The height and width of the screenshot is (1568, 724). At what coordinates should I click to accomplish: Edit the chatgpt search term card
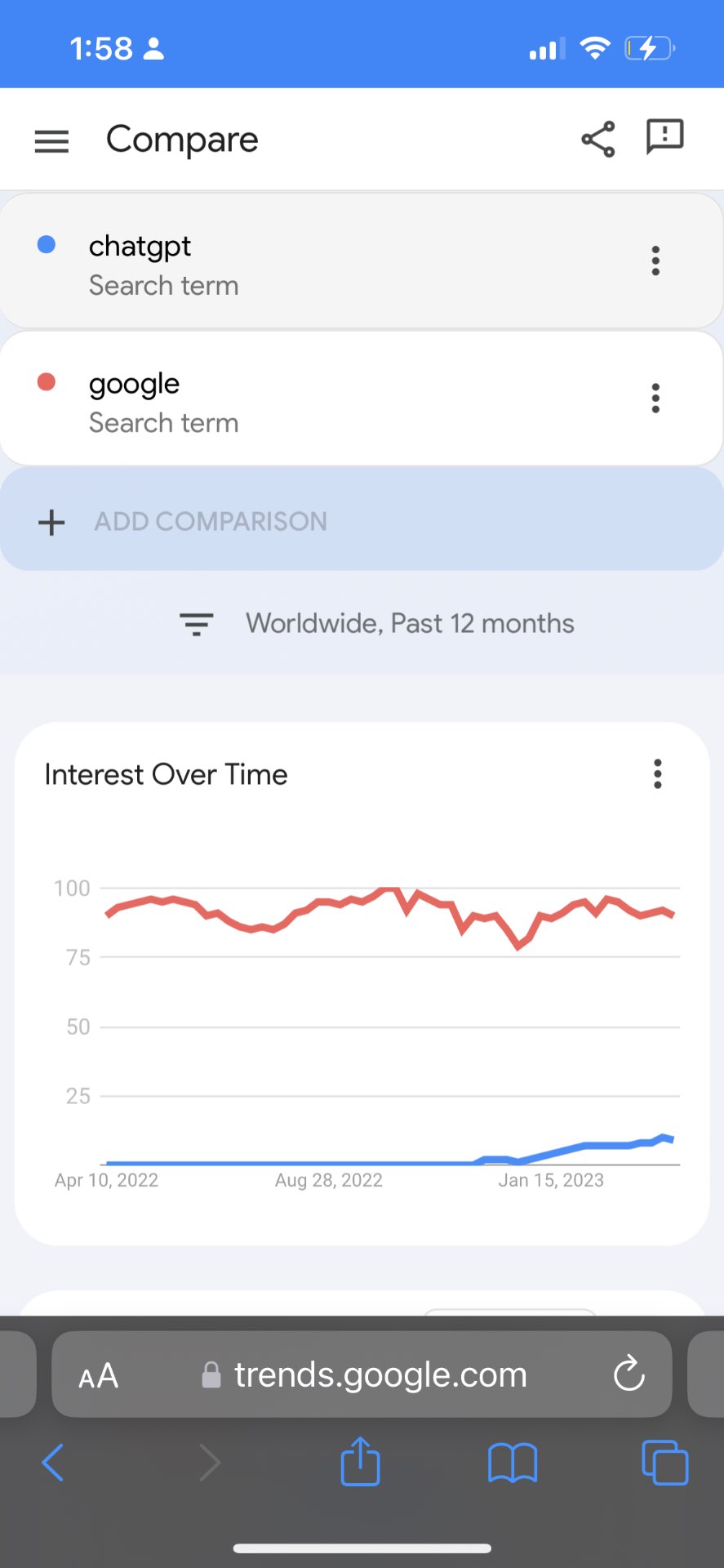tap(362, 261)
